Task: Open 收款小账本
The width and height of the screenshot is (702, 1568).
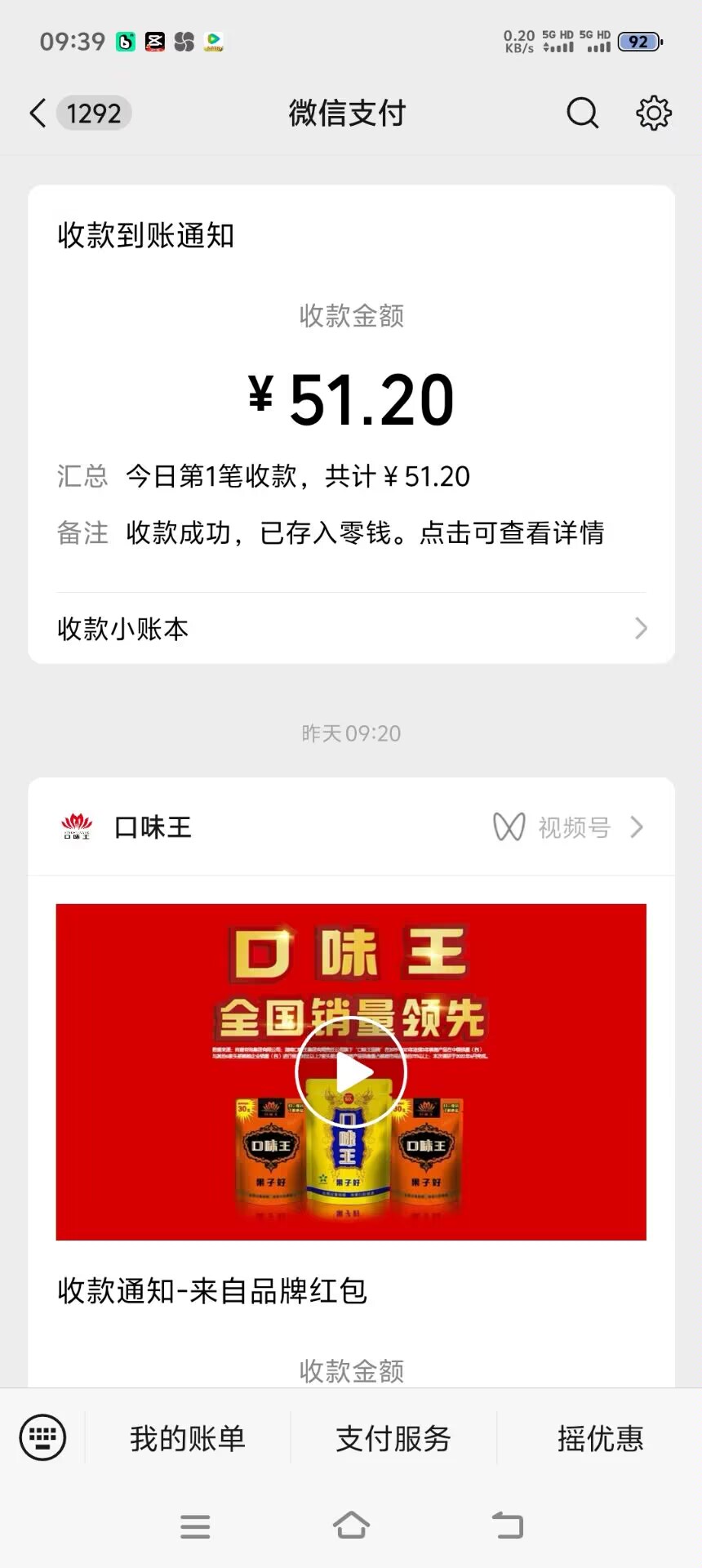Action: [x=351, y=628]
